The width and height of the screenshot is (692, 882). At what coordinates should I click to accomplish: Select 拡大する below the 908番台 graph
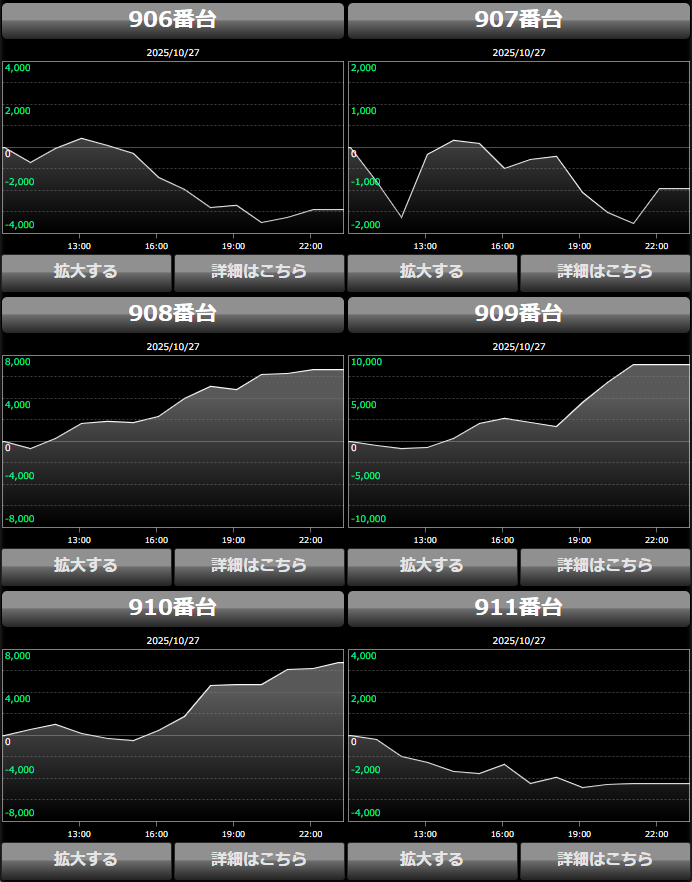click(86, 565)
